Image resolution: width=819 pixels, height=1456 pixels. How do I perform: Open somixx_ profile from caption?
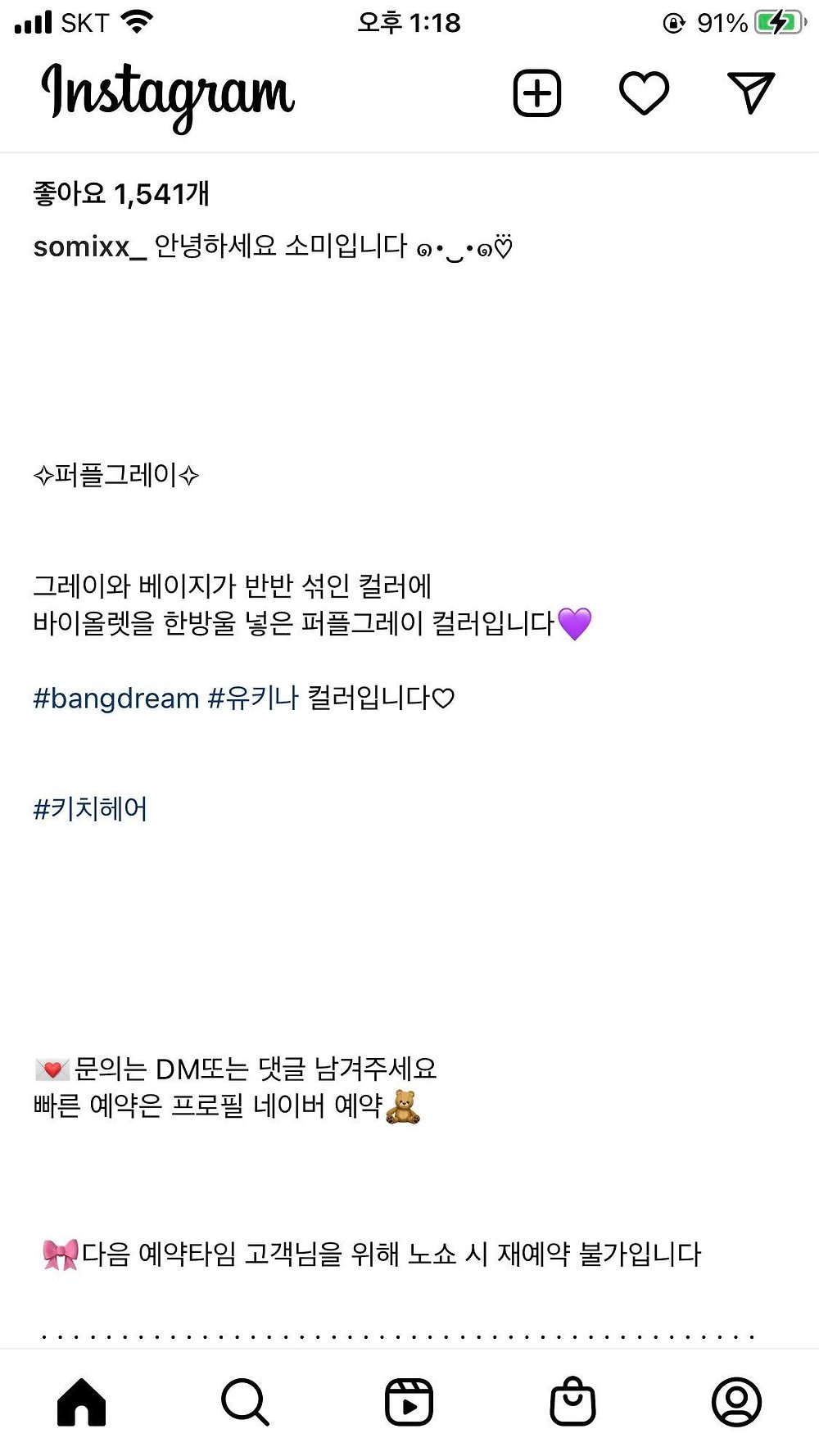pos(88,246)
